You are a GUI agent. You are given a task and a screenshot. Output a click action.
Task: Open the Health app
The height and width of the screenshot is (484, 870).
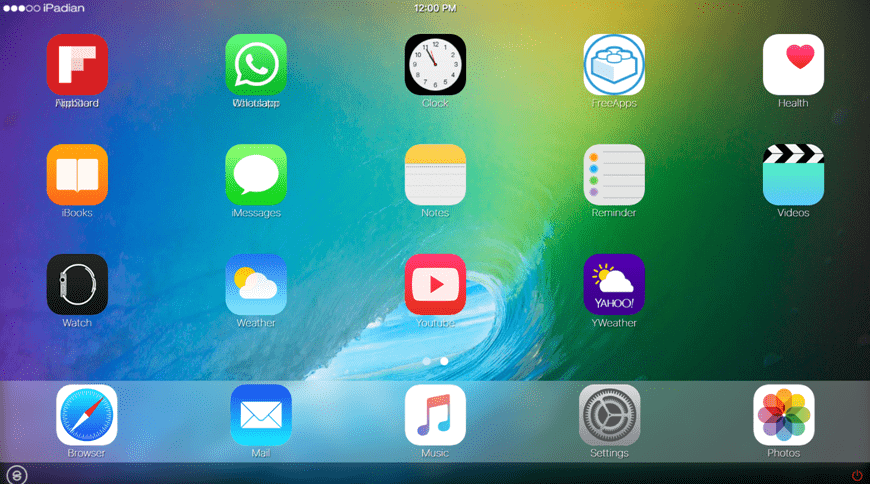(x=793, y=65)
